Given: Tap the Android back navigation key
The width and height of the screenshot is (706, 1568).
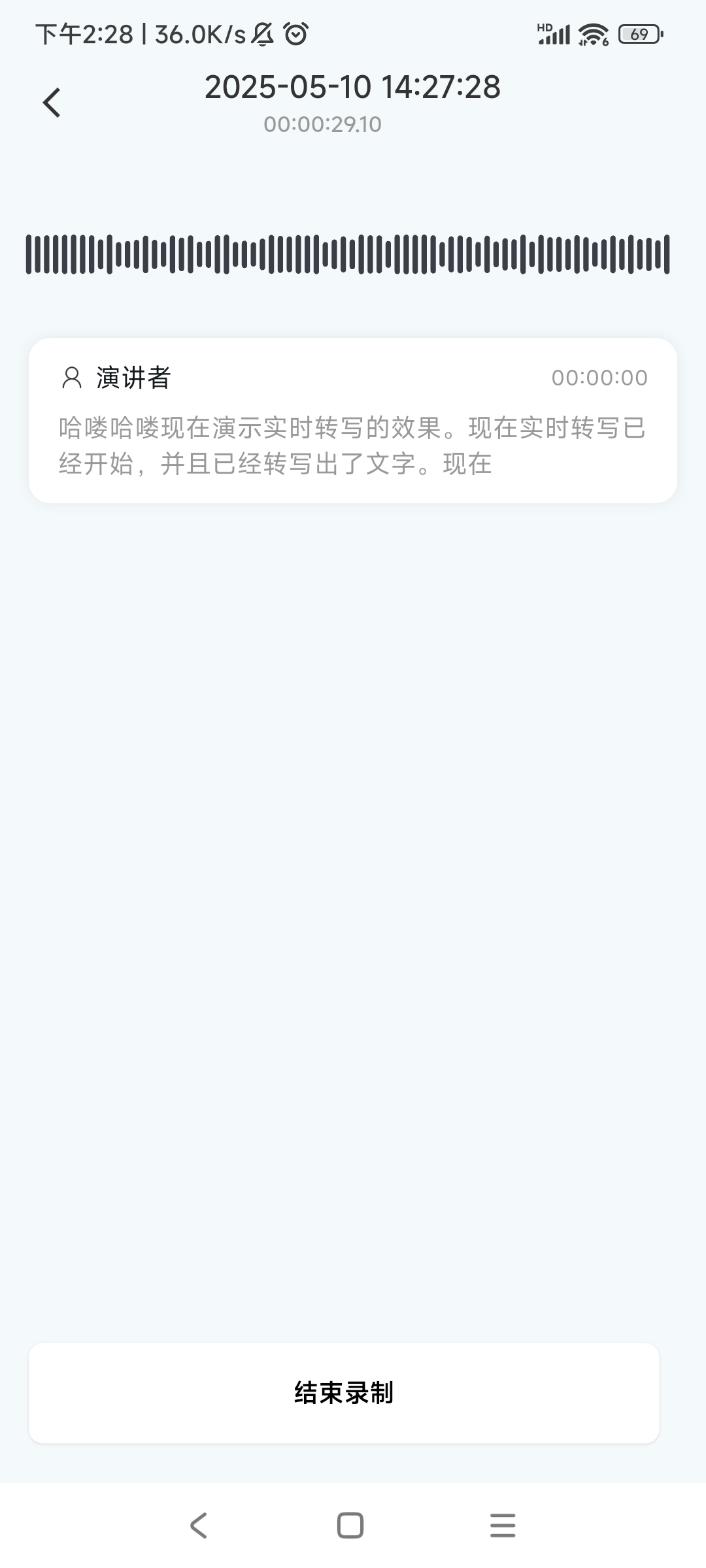Looking at the screenshot, I should click(198, 1527).
